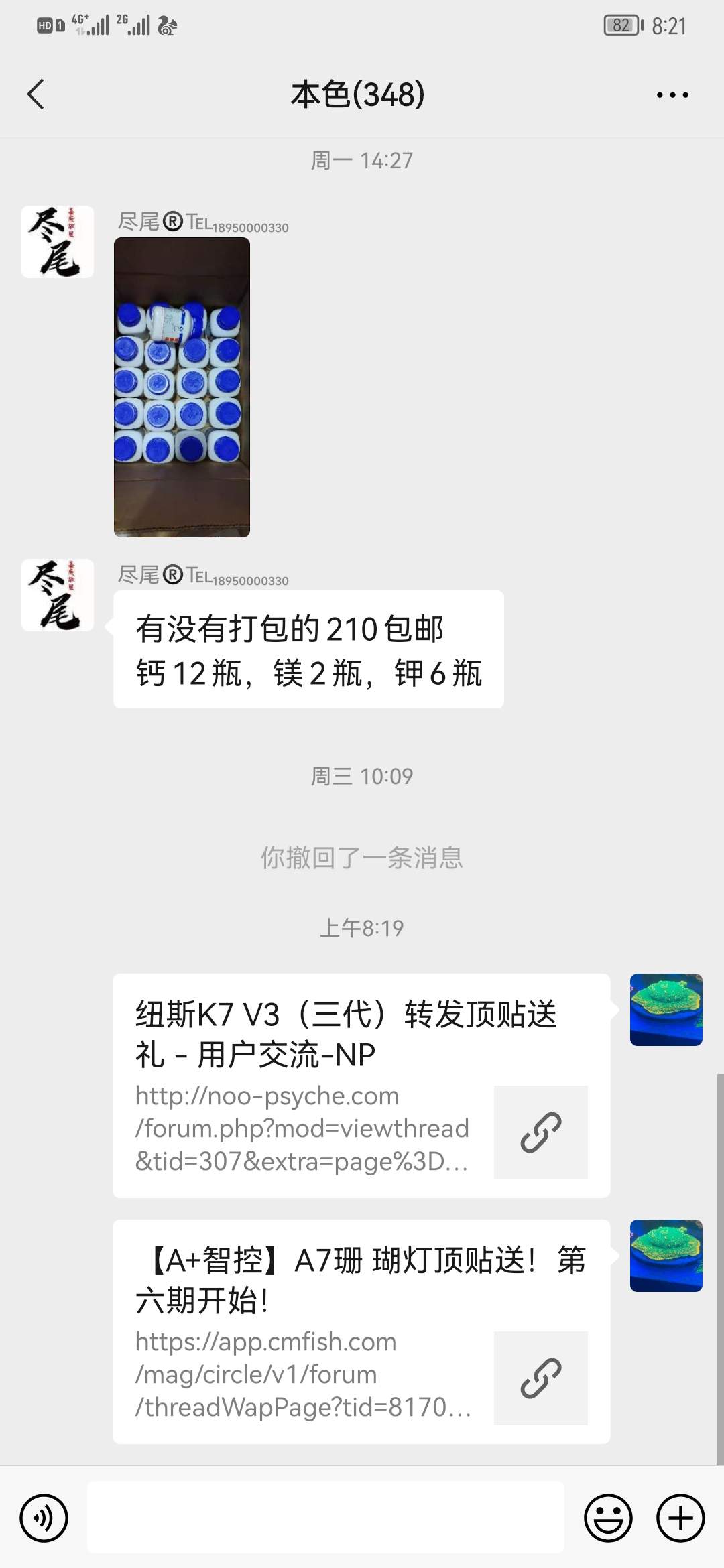
Task: Open my coral avatar beside the 纽斯K7 link
Action: [666, 1010]
